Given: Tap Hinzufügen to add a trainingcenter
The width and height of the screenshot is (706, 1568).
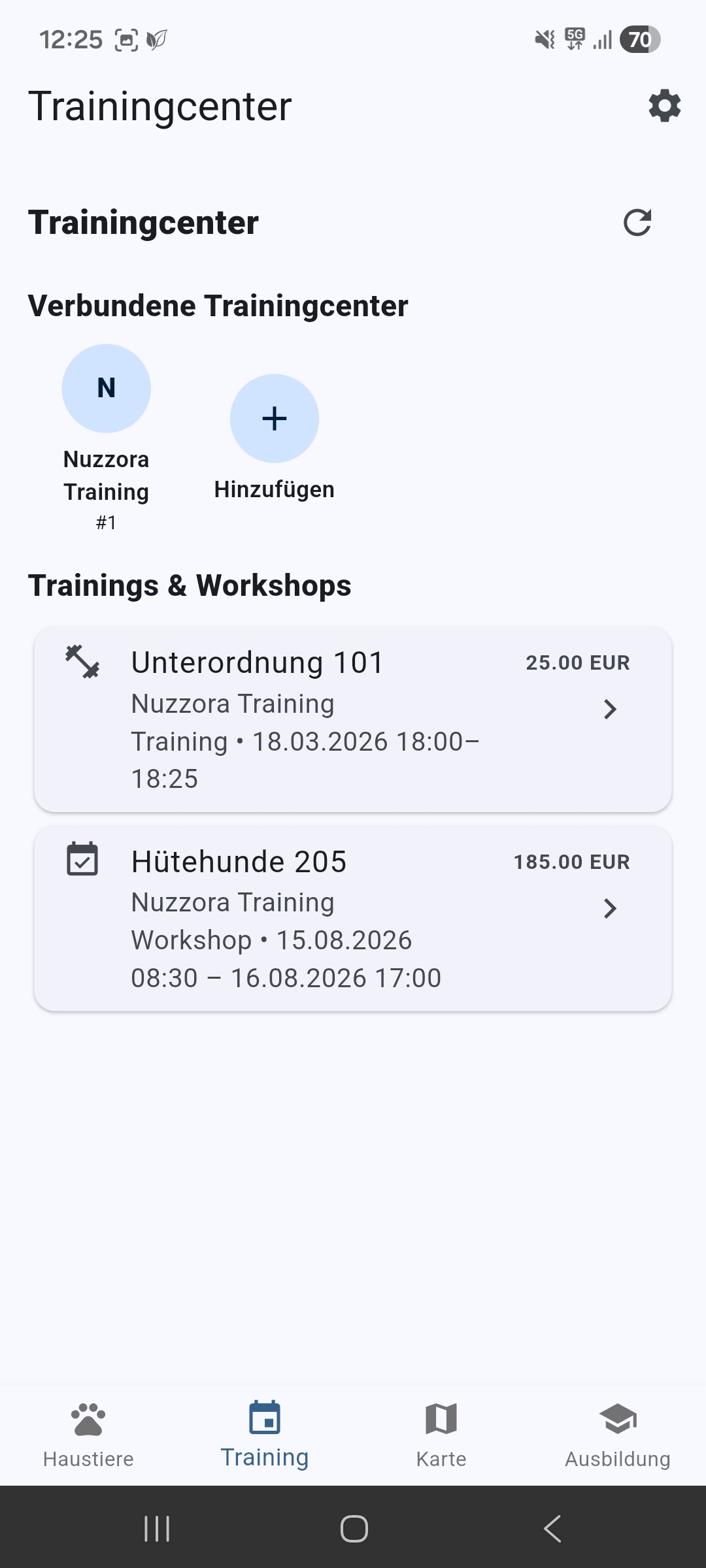Looking at the screenshot, I should [x=274, y=418].
